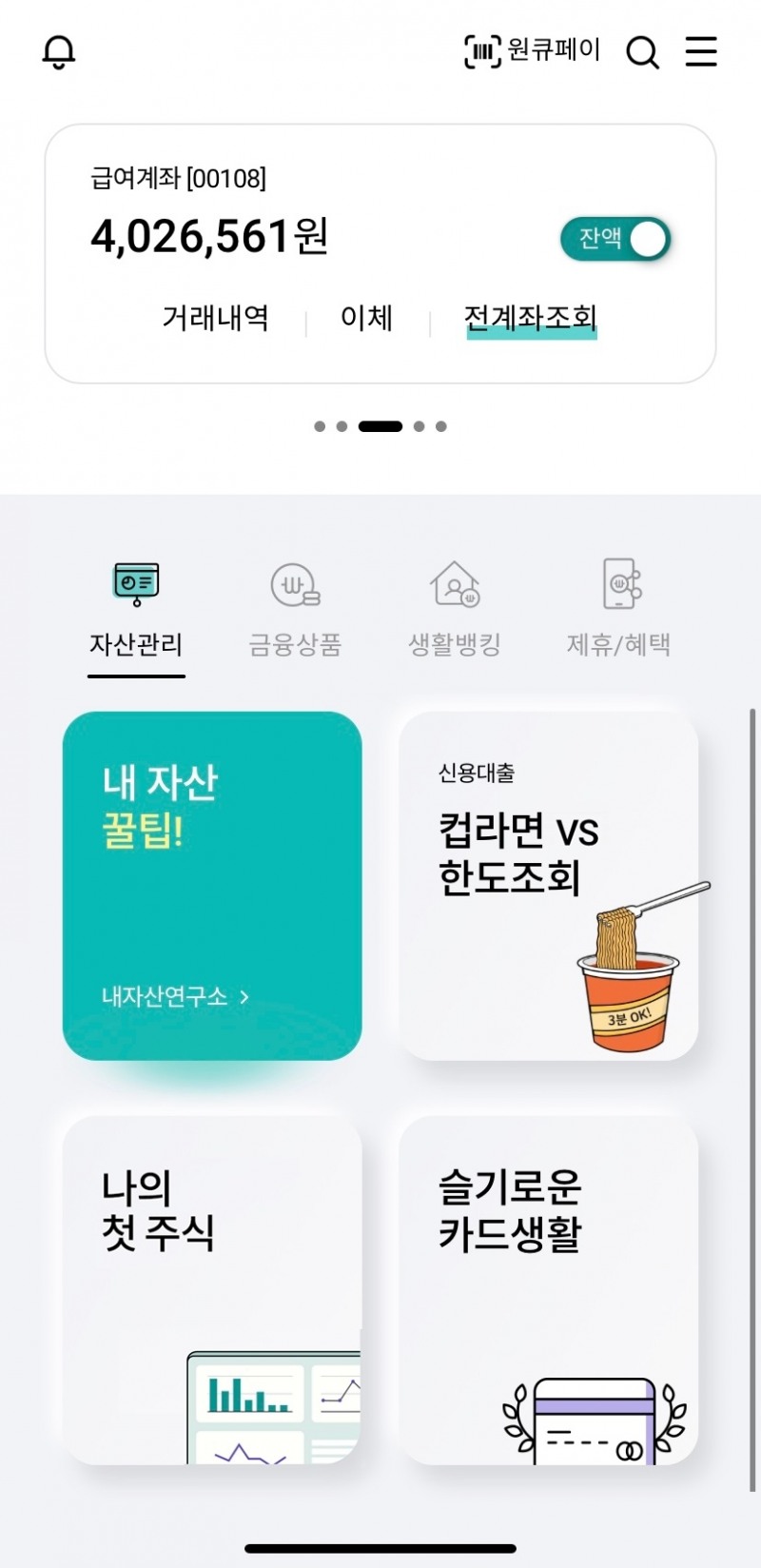Switch to the 금융상품 tab

click(295, 612)
